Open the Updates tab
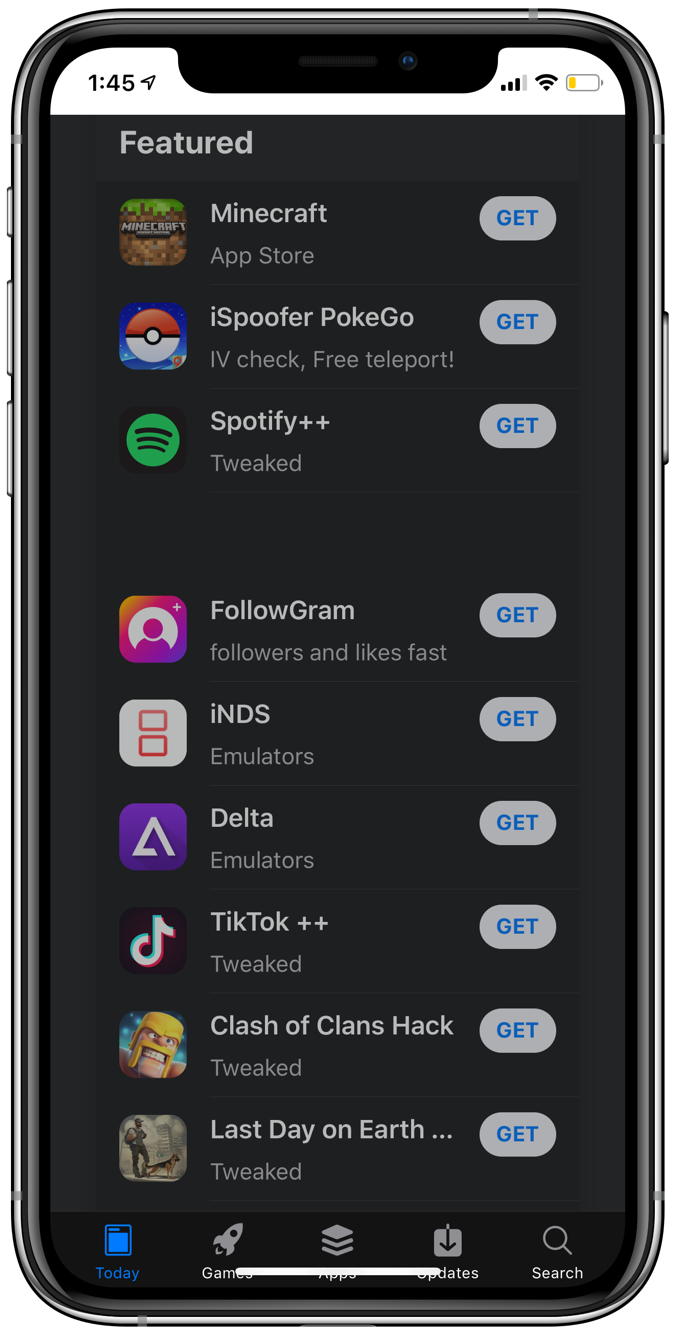Image resolution: width=675 pixels, height=1336 pixels. pos(447,1250)
